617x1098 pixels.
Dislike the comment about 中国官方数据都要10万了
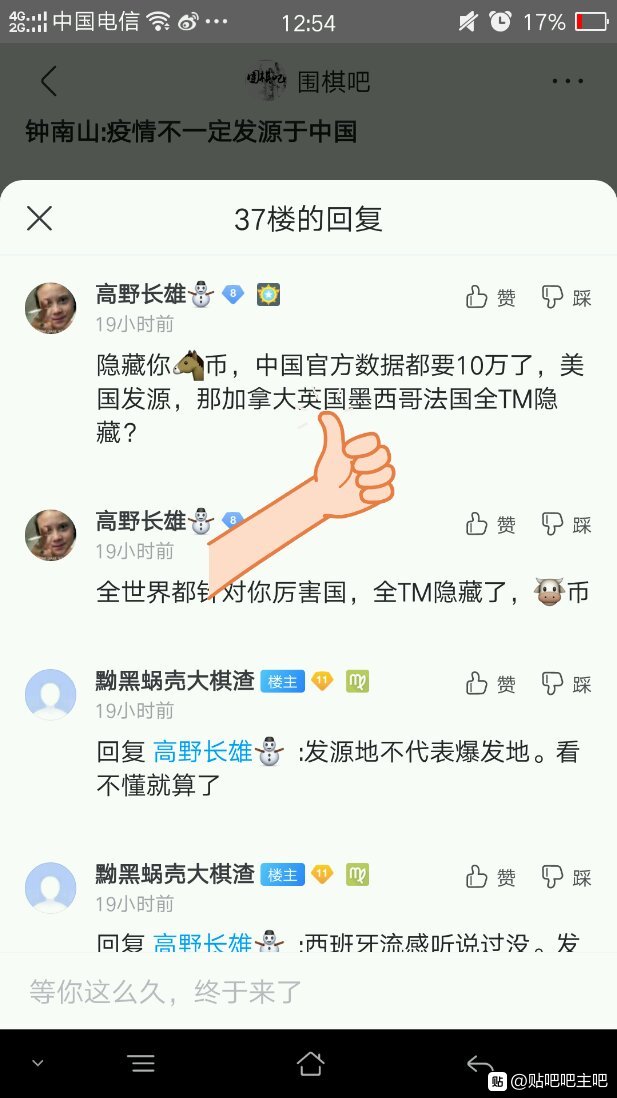(567, 298)
